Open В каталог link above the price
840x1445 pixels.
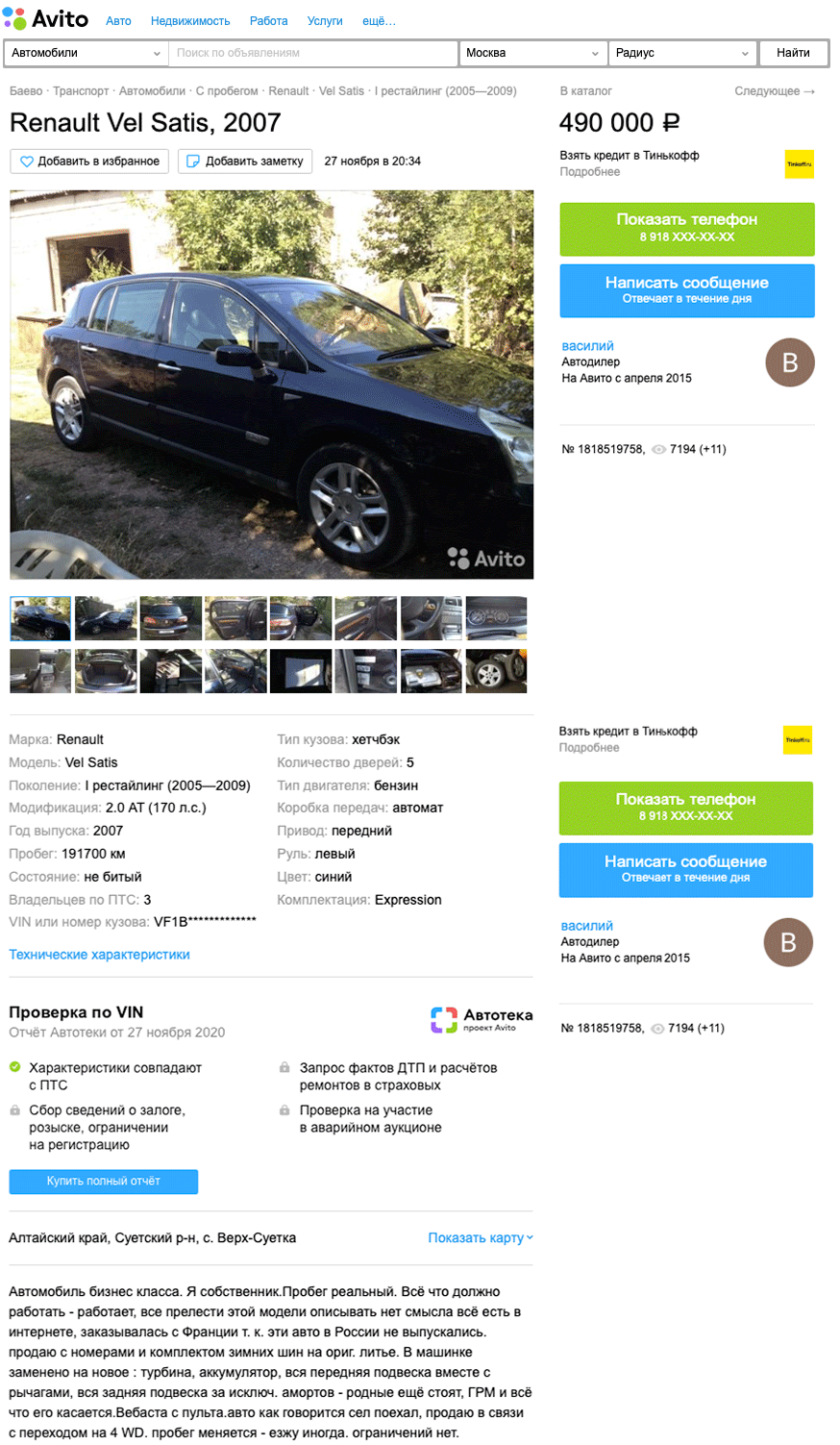click(x=585, y=91)
